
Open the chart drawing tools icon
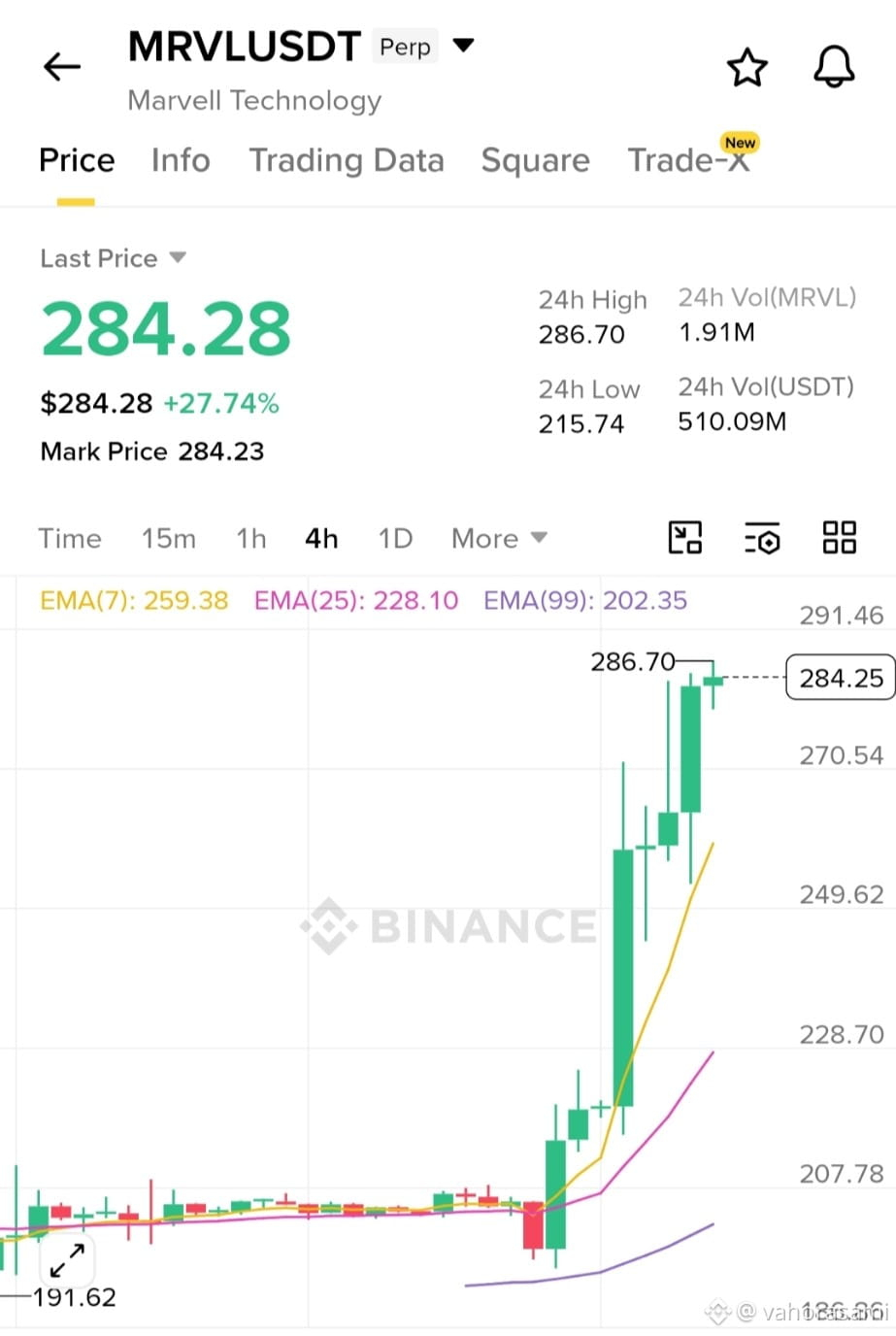[x=685, y=537]
